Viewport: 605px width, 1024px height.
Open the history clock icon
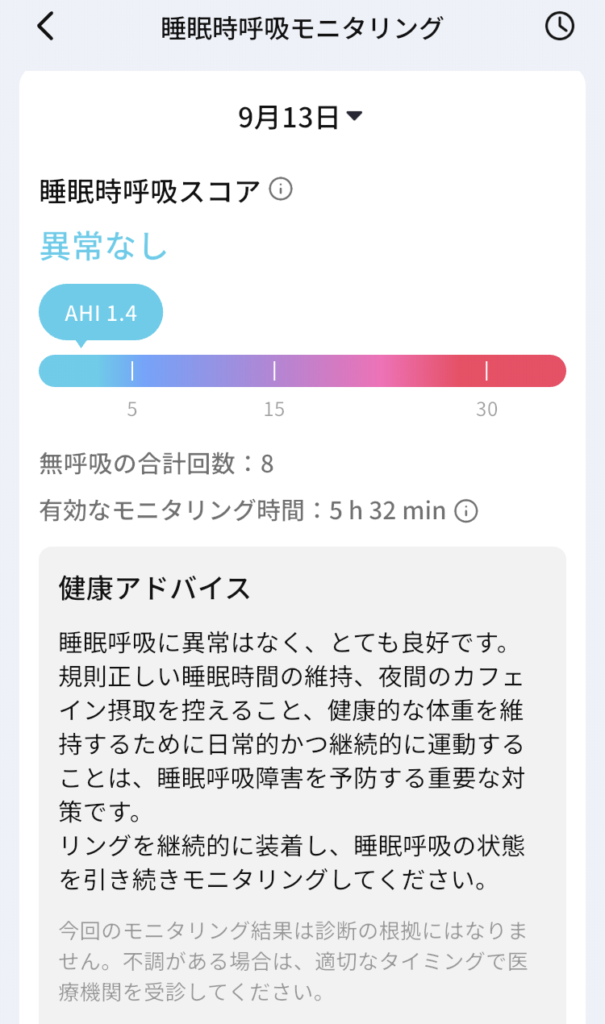(x=560, y=27)
